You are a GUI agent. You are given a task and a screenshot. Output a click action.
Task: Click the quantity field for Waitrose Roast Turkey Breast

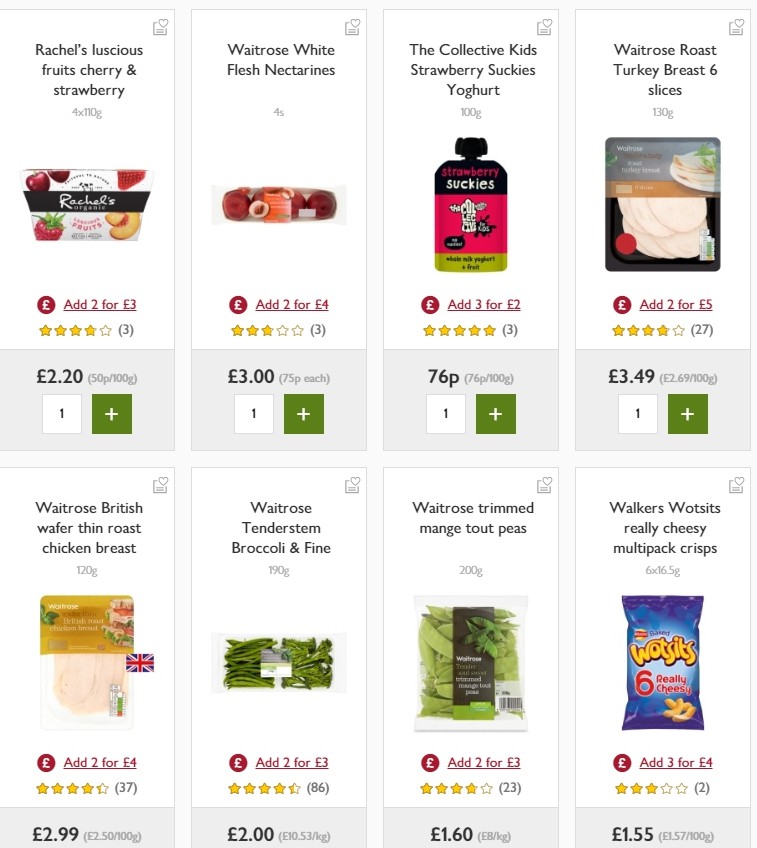[x=638, y=413]
